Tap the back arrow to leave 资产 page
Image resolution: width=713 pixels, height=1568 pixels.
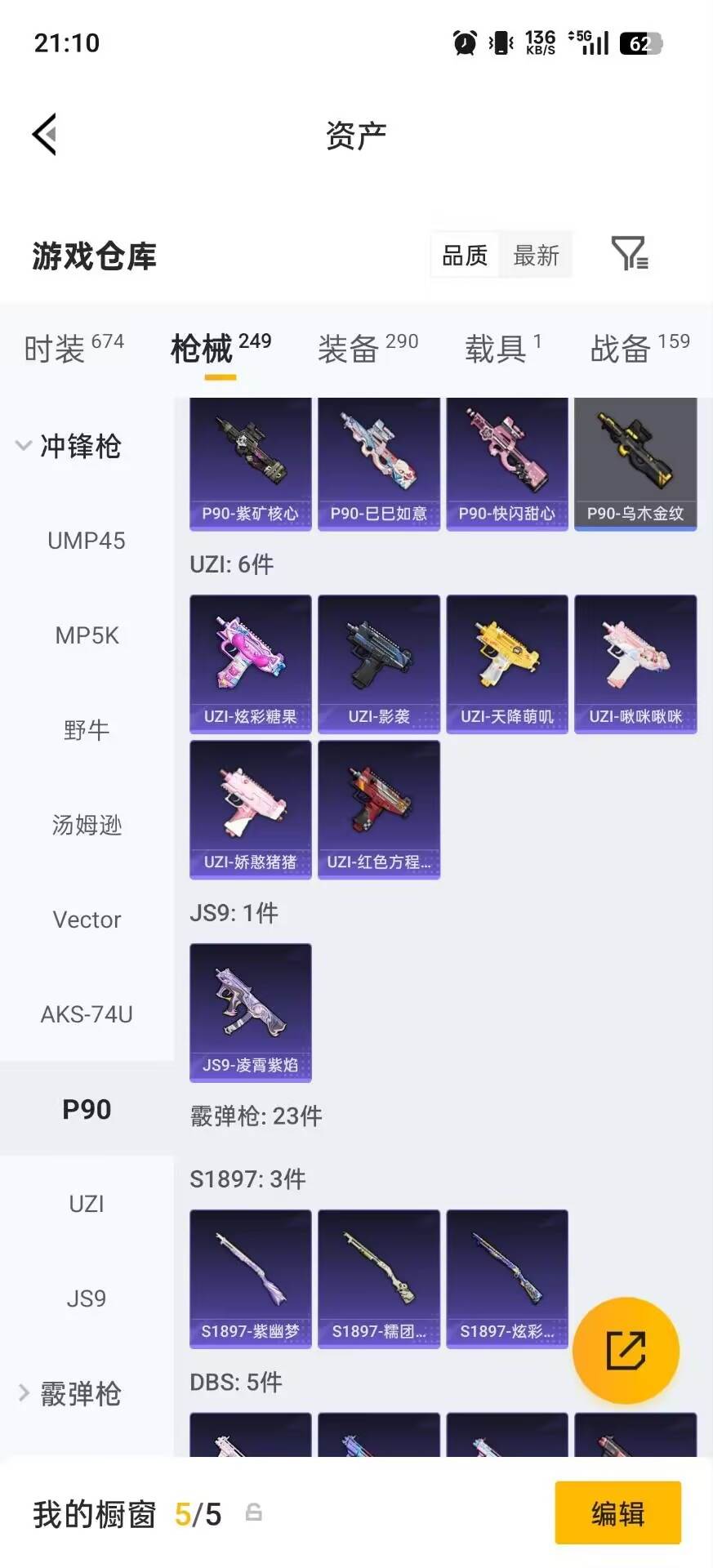[45, 133]
